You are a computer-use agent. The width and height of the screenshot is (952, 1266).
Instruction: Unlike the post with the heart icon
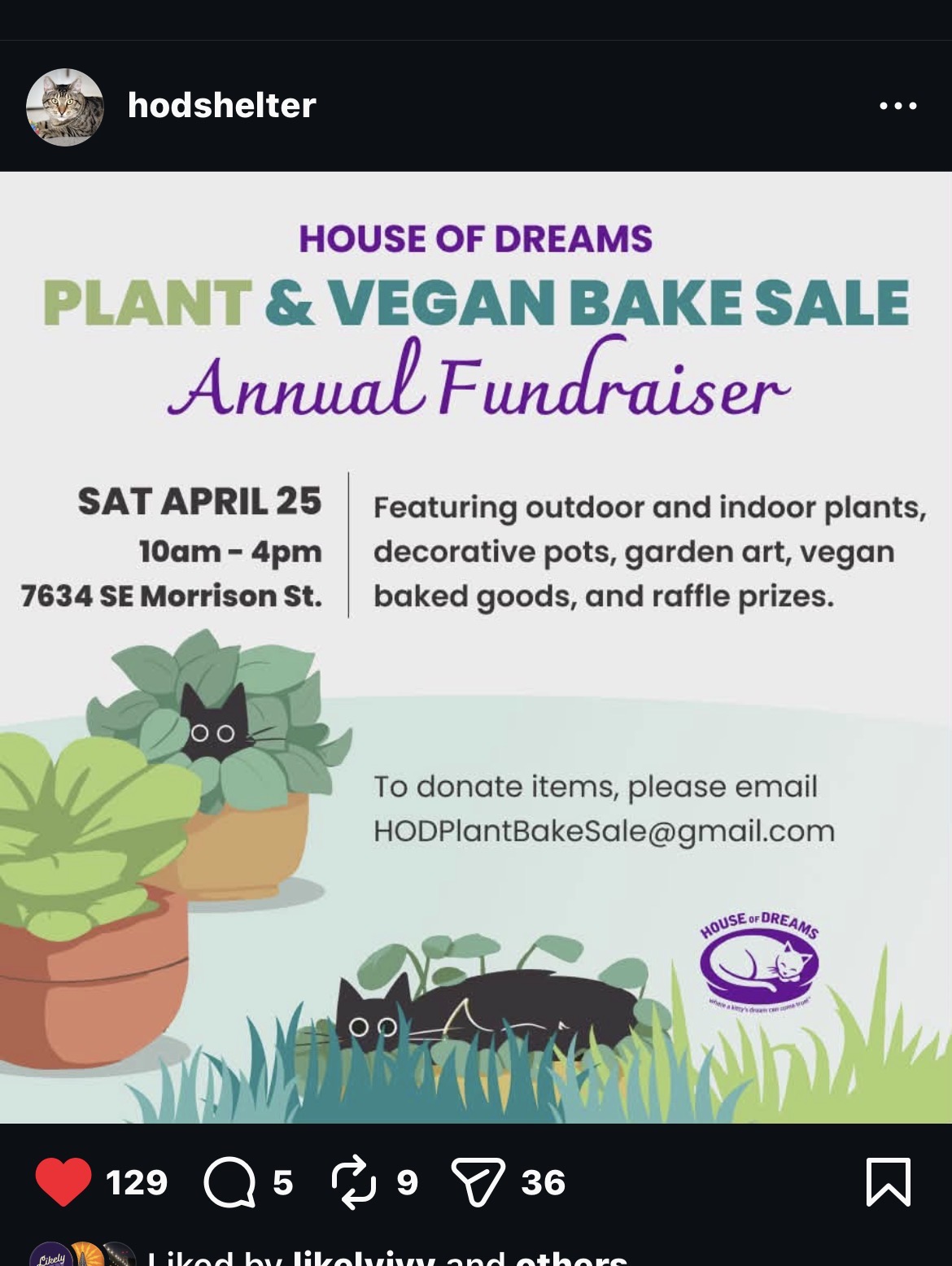(x=63, y=1181)
